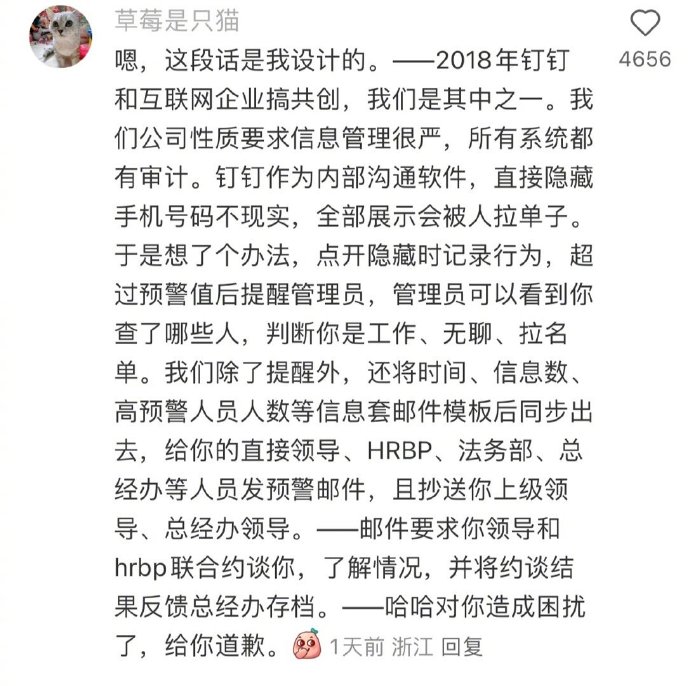Like the comment by 草莓是只猫
690x686 pixels.
(x=645, y=24)
